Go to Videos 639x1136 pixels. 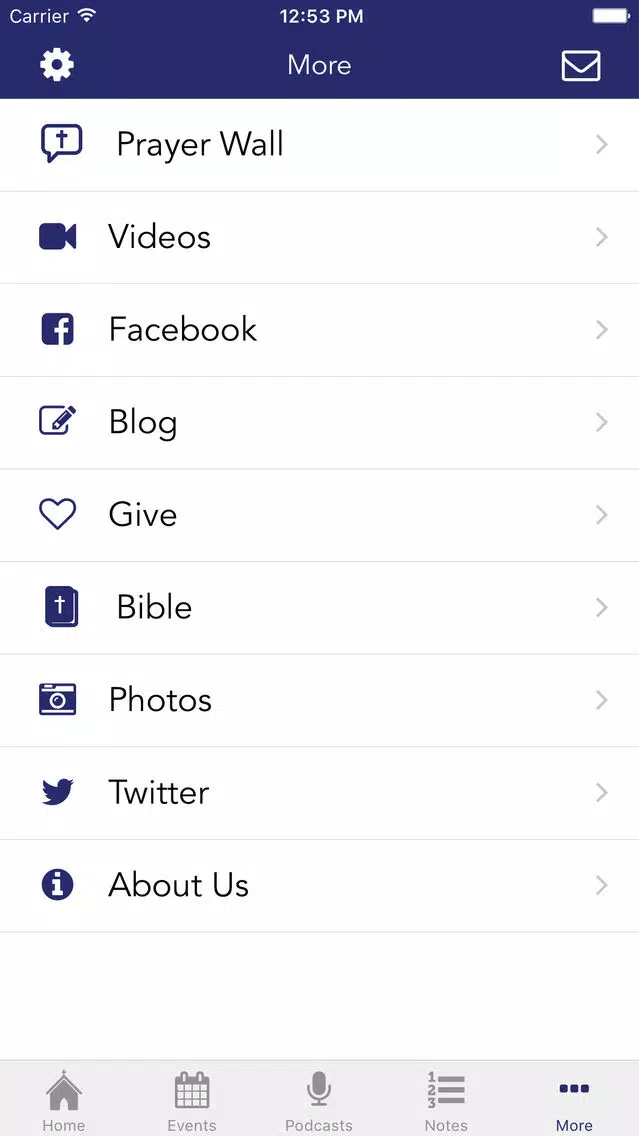(x=320, y=238)
